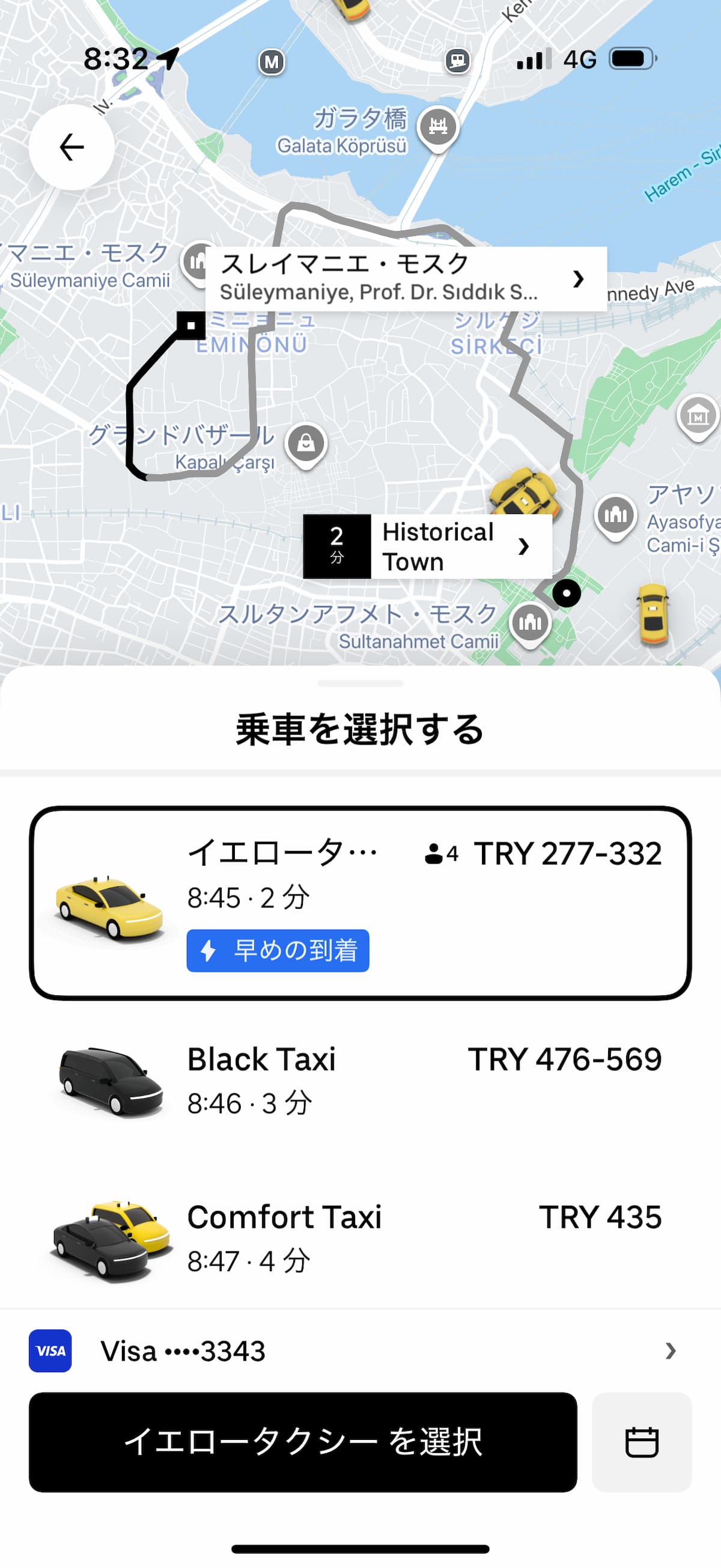Tap the Visa card icon
Viewport: 721px width, 1568px height.
coord(50,1352)
